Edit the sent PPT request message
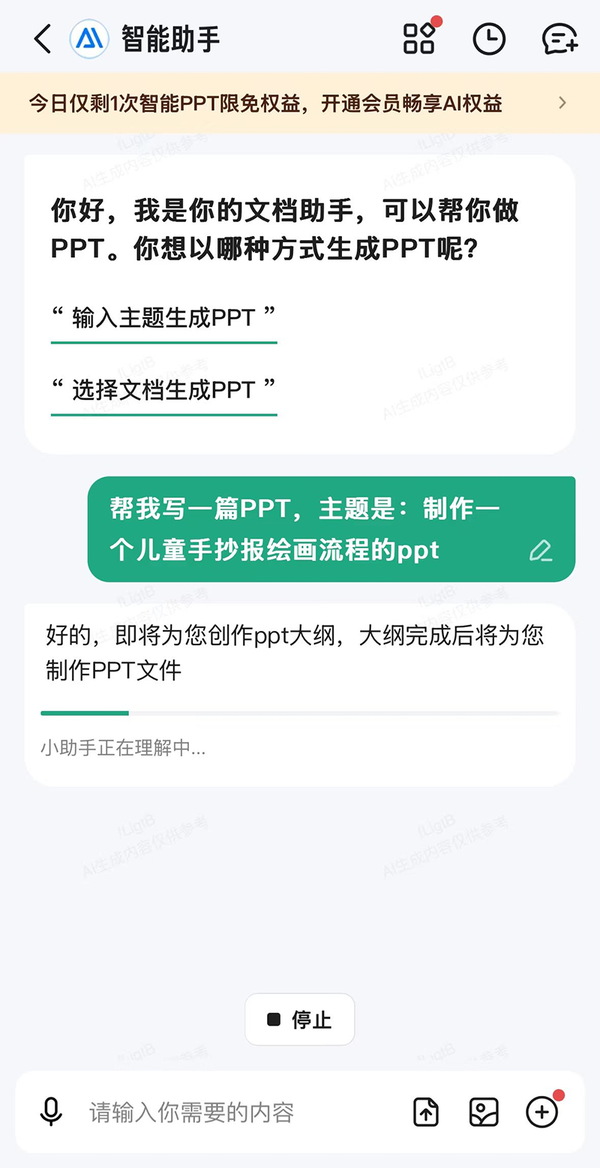600x1168 pixels. (x=540, y=550)
